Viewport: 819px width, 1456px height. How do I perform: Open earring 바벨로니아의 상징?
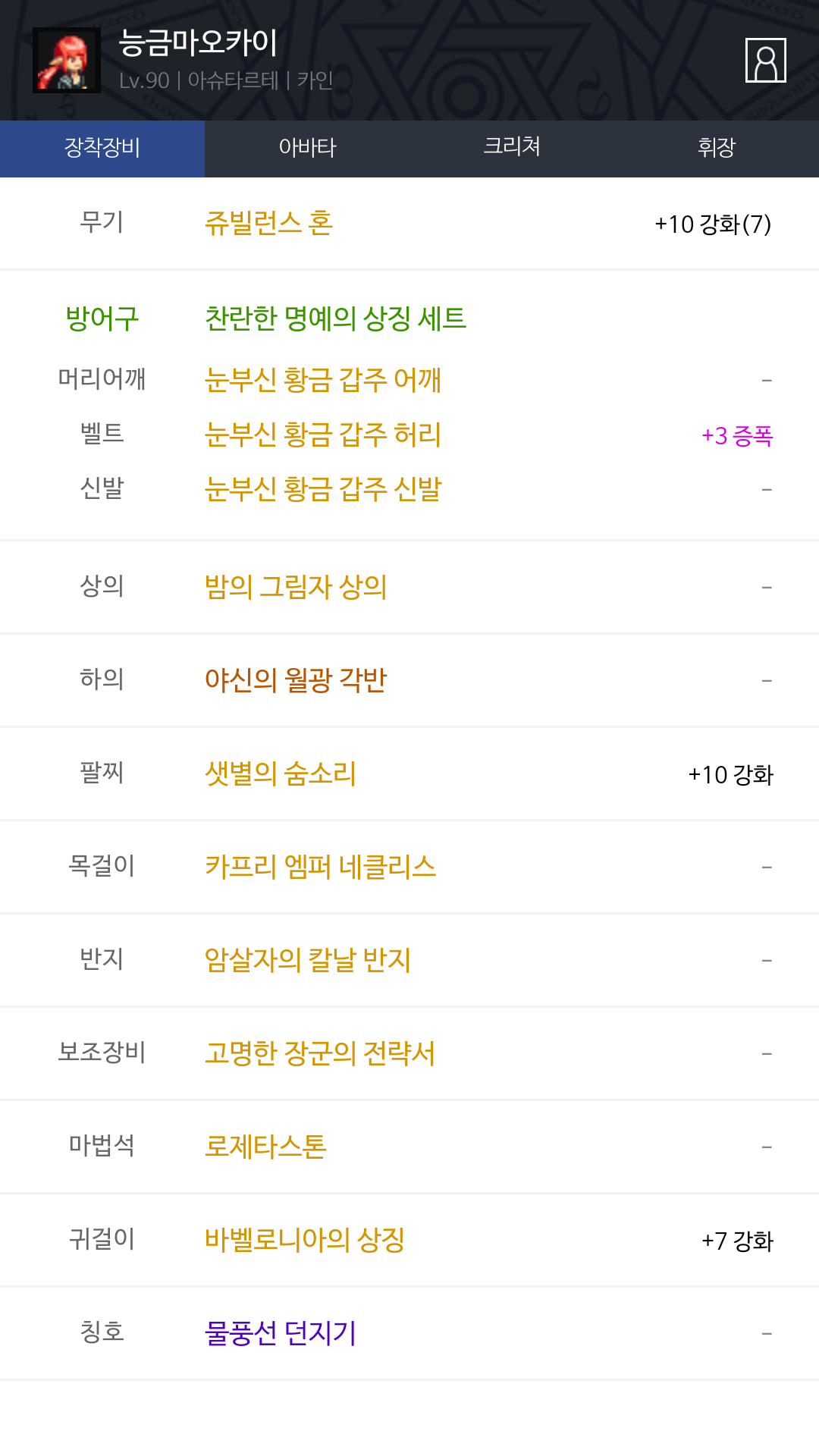pyautogui.click(x=305, y=1239)
